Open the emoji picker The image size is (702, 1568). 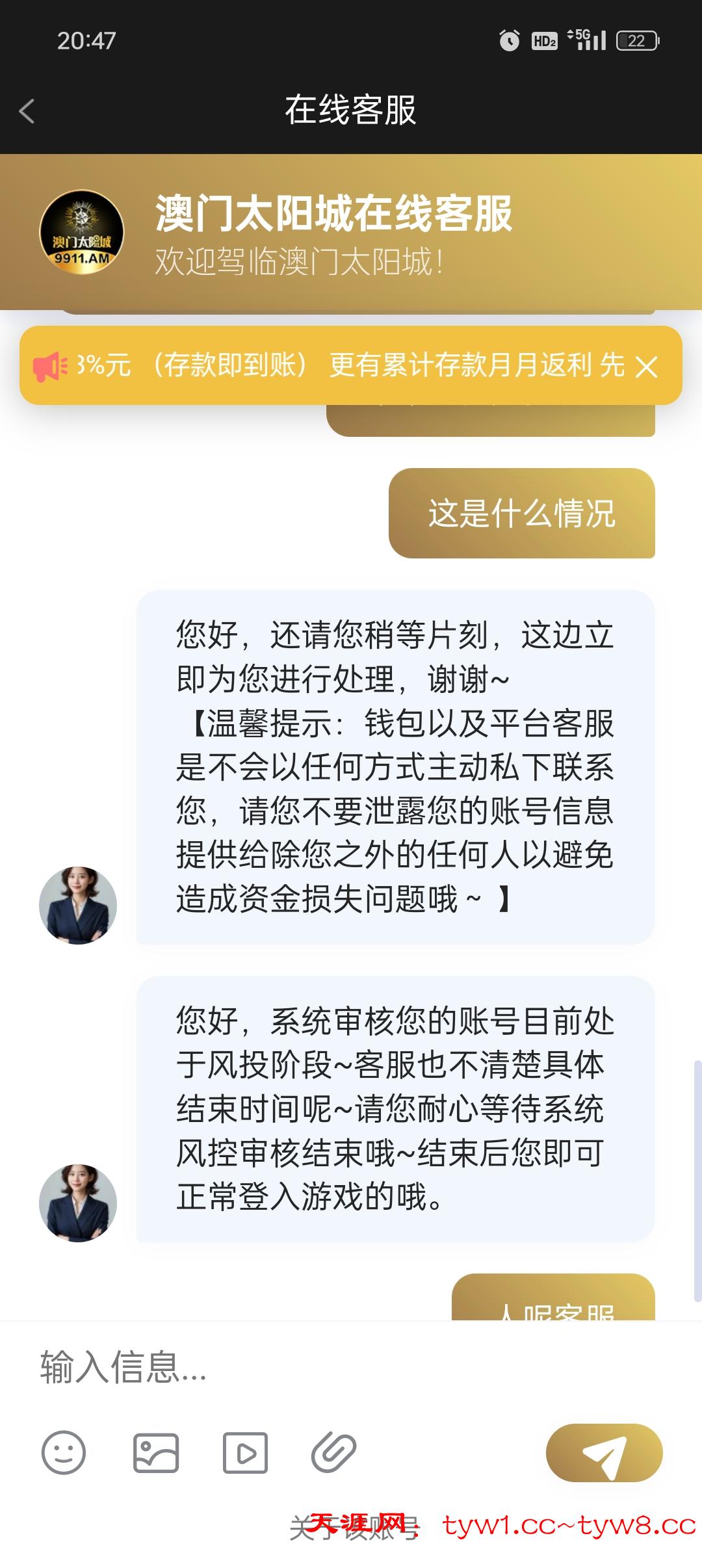click(64, 1452)
